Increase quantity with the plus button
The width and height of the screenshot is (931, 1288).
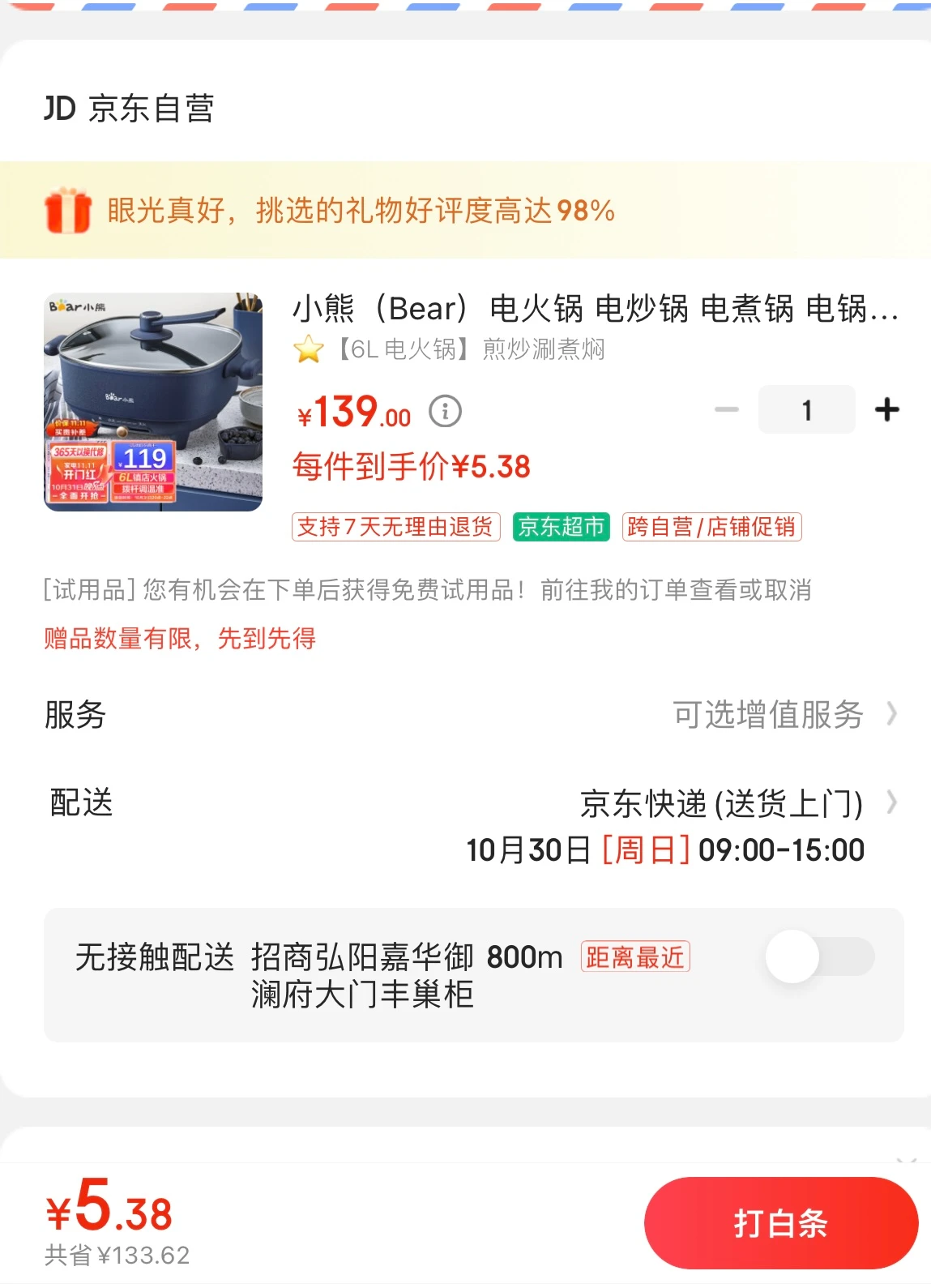887,410
